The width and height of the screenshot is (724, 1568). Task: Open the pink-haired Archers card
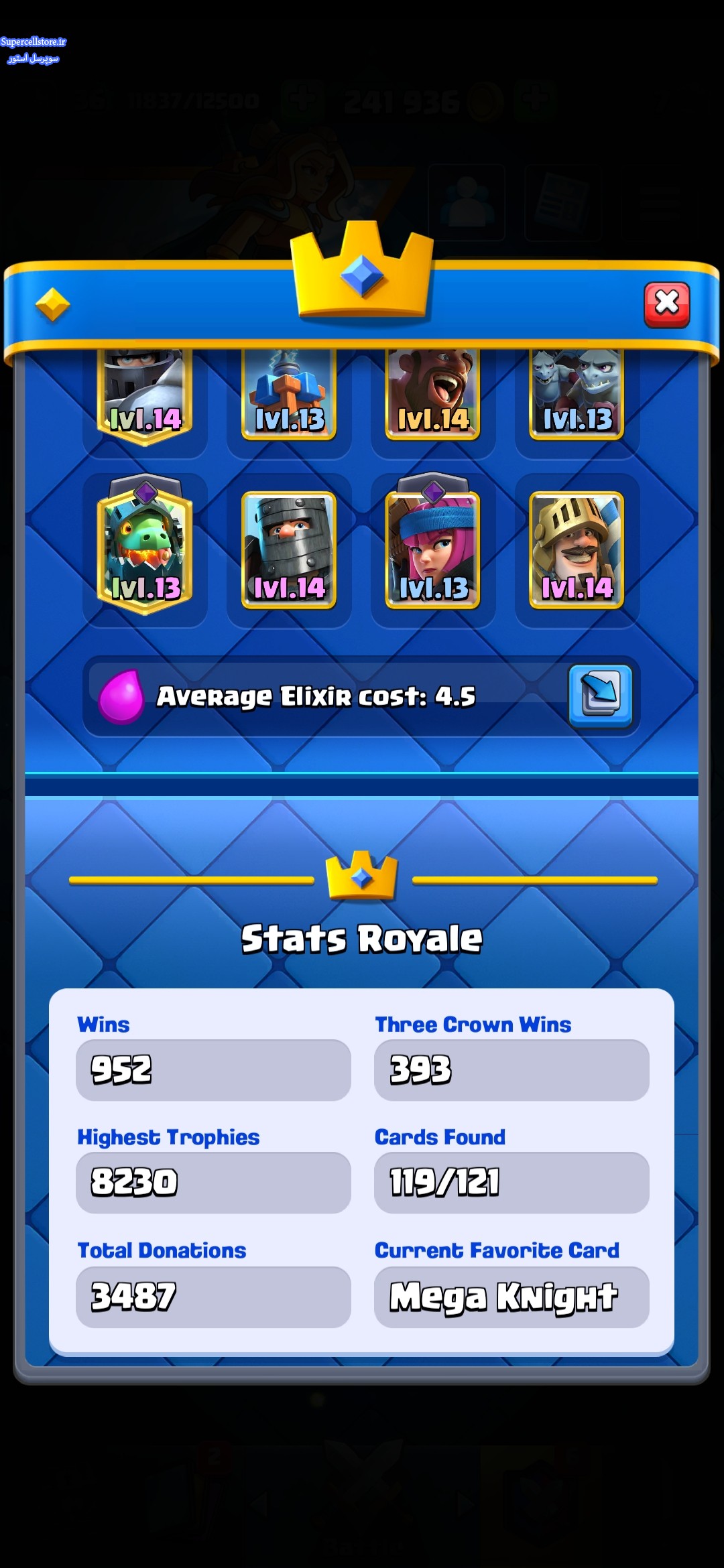(x=433, y=551)
